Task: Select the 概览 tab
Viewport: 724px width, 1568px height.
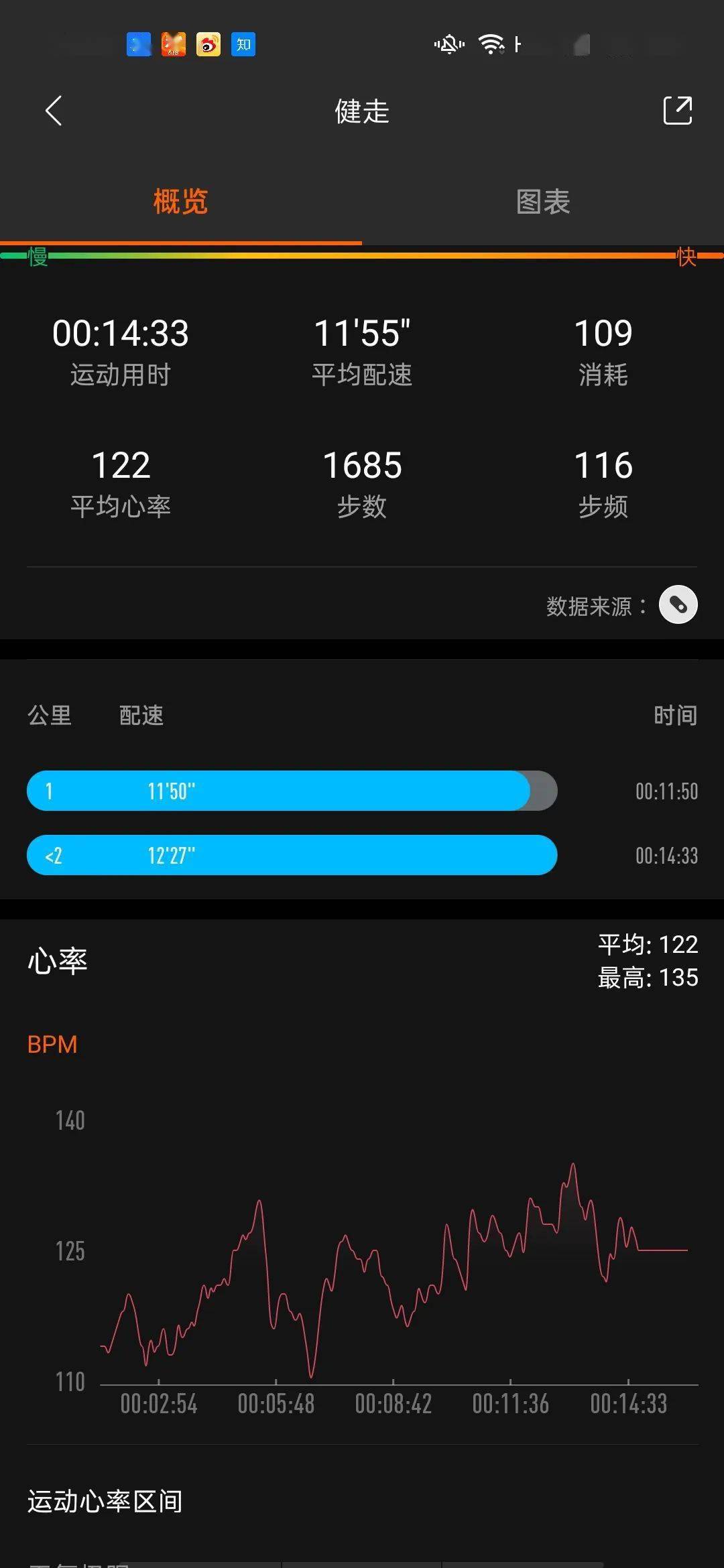Action: tap(180, 202)
